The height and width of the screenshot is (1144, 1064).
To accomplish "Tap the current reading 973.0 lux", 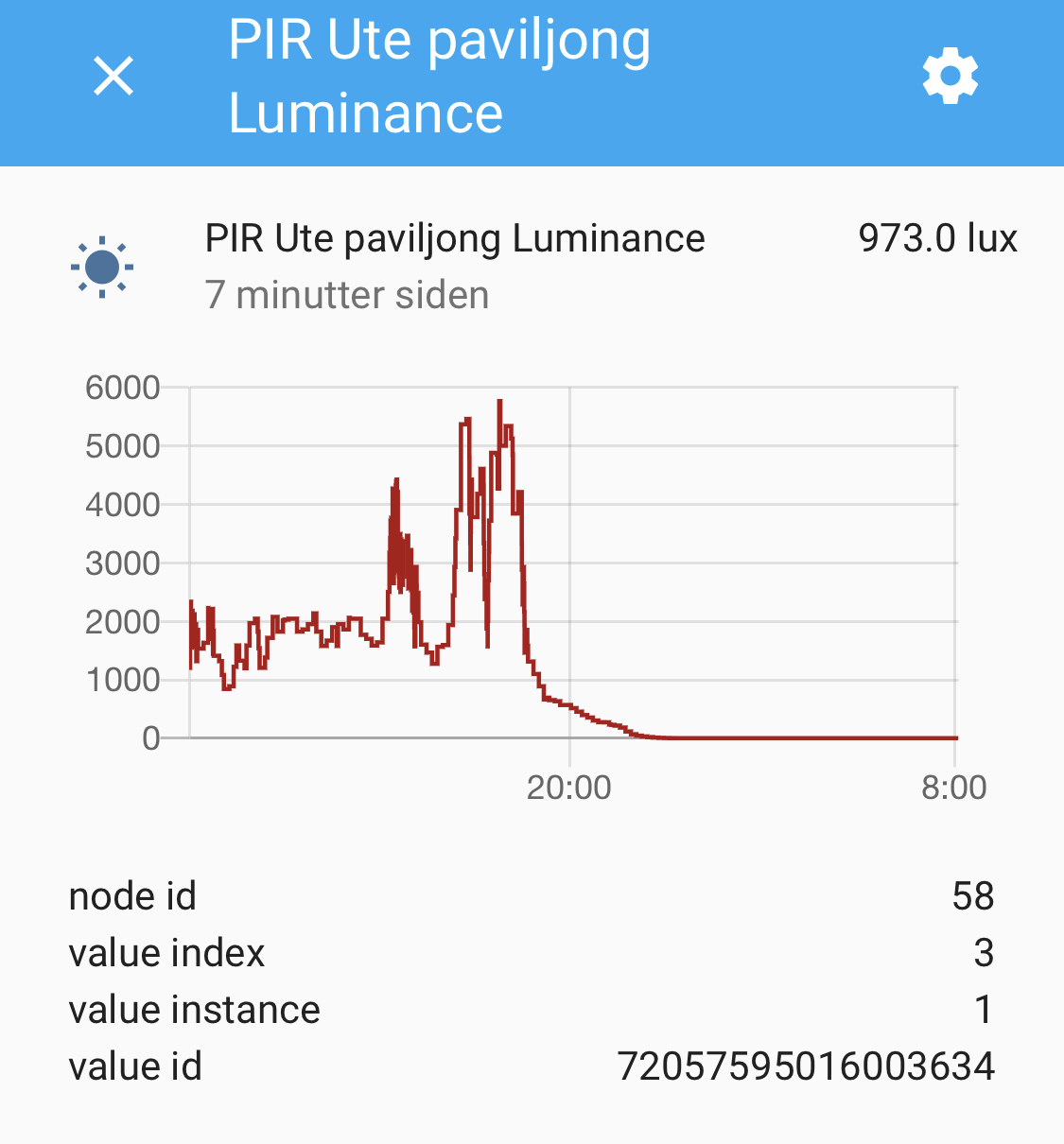I will tap(938, 238).
